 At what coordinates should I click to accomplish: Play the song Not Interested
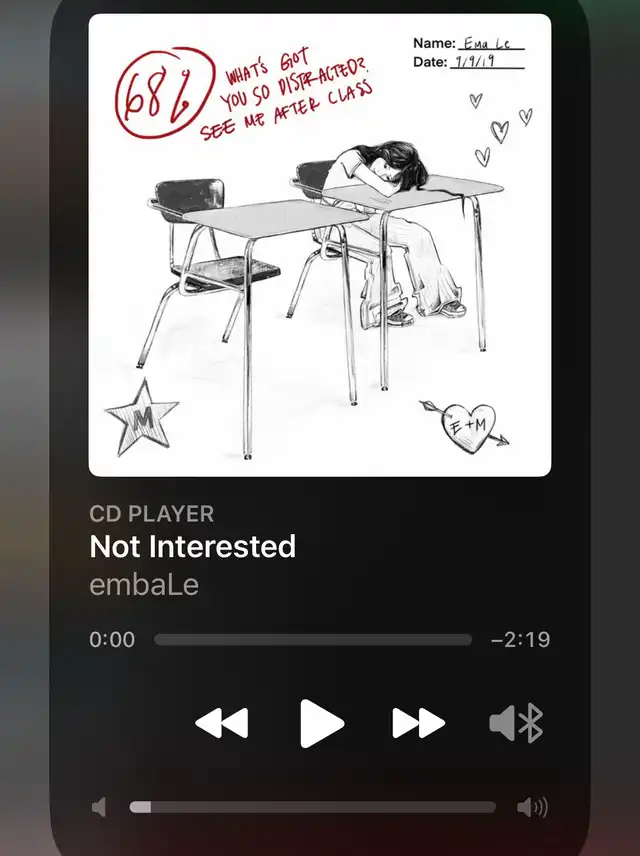322,723
